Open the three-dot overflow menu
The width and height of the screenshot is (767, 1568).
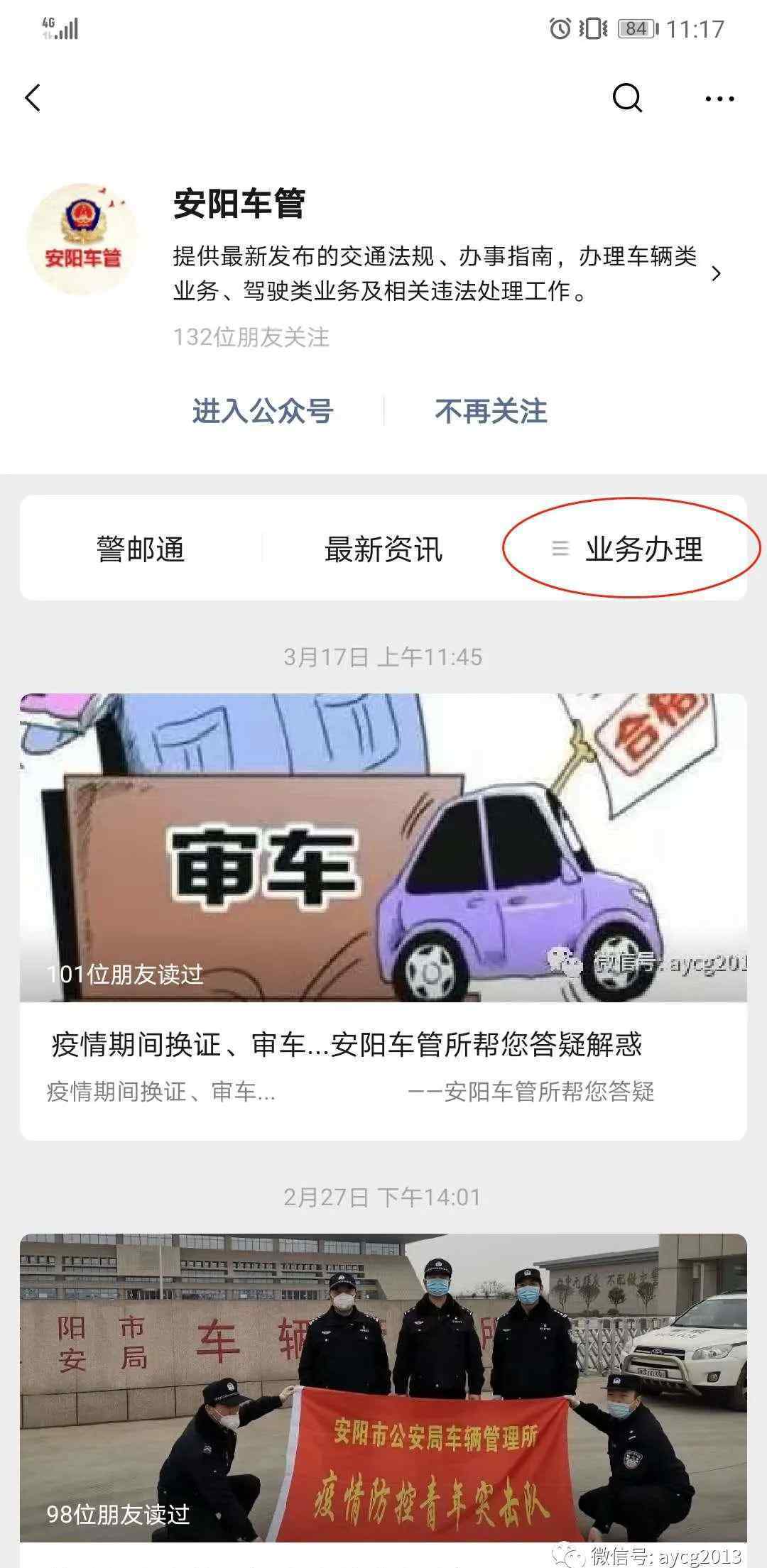pos(719,99)
